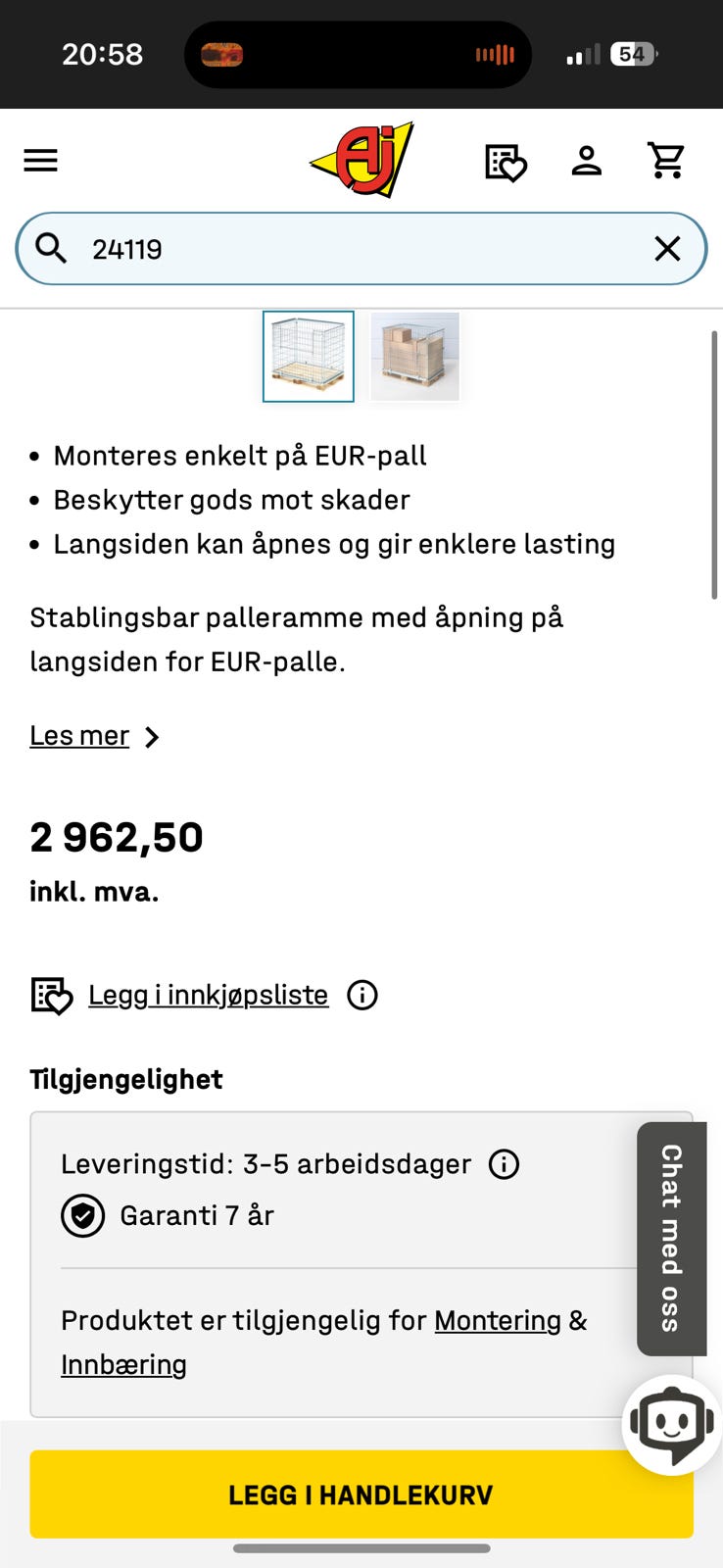This screenshot has width=723, height=1568.
Task: Click the info icon beside Legg i innkjøpsliste
Action: (361, 995)
